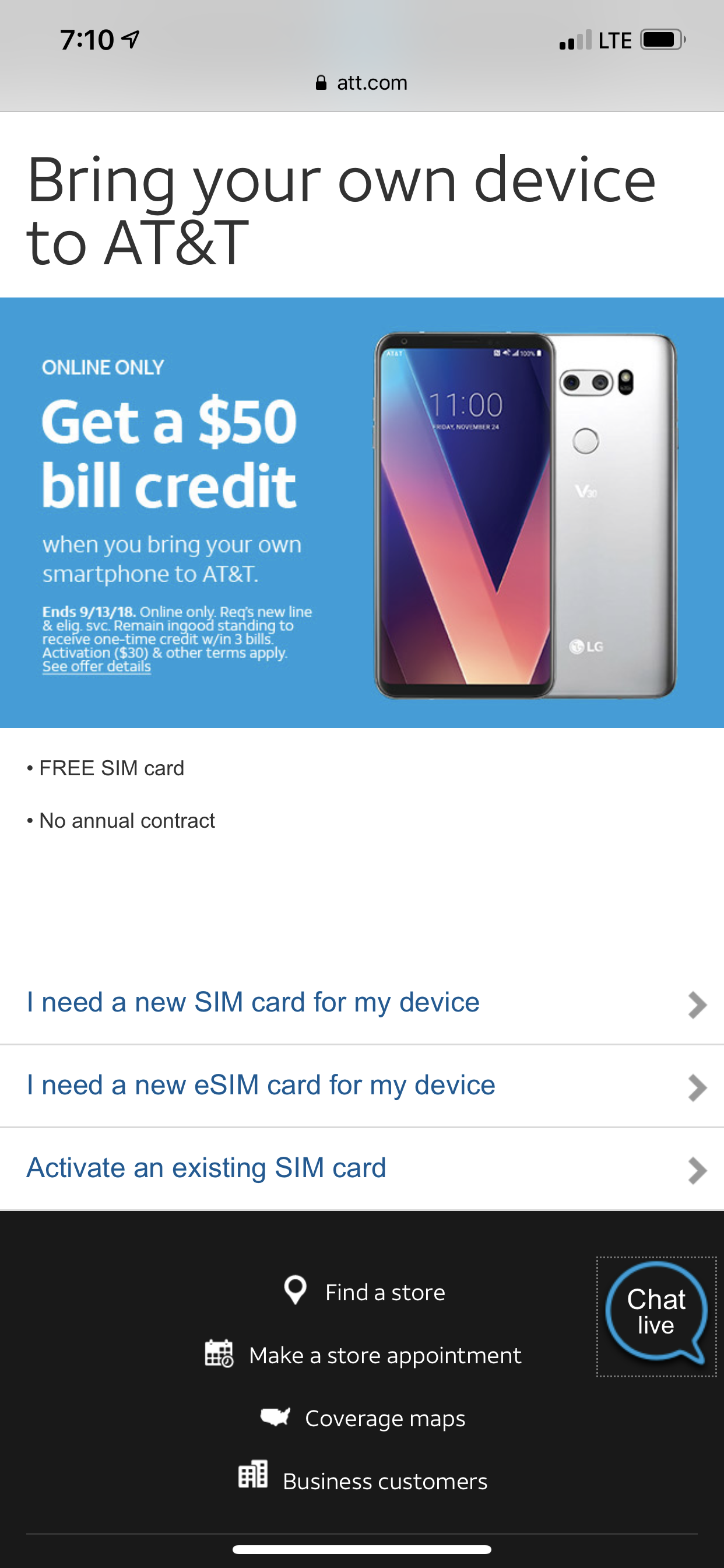Open the $50 bill credit banner
Image resolution: width=724 pixels, height=1568 pixels.
click(362, 513)
